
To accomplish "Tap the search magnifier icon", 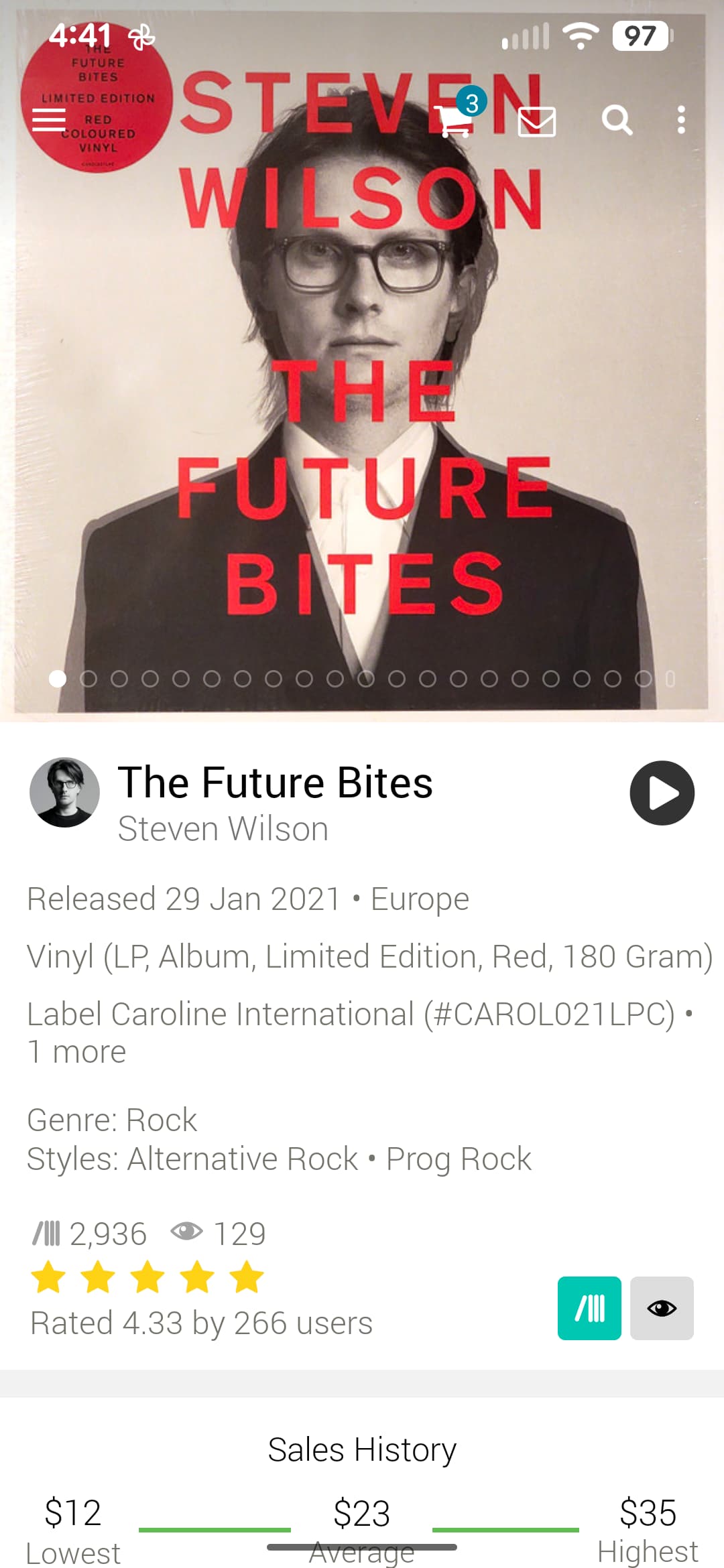I will tap(617, 121).
